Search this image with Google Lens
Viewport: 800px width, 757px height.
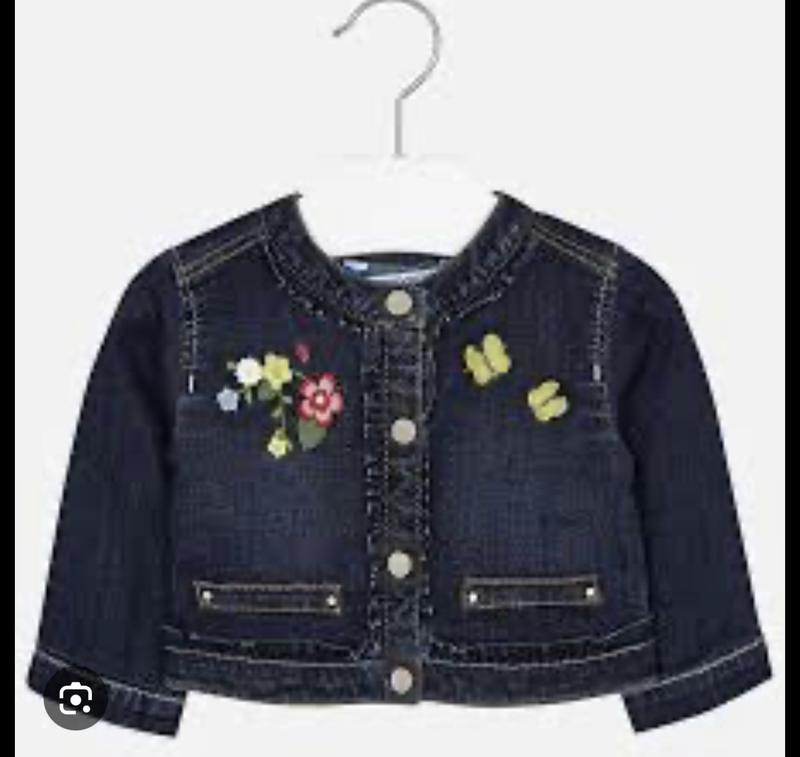coord(76,699)
